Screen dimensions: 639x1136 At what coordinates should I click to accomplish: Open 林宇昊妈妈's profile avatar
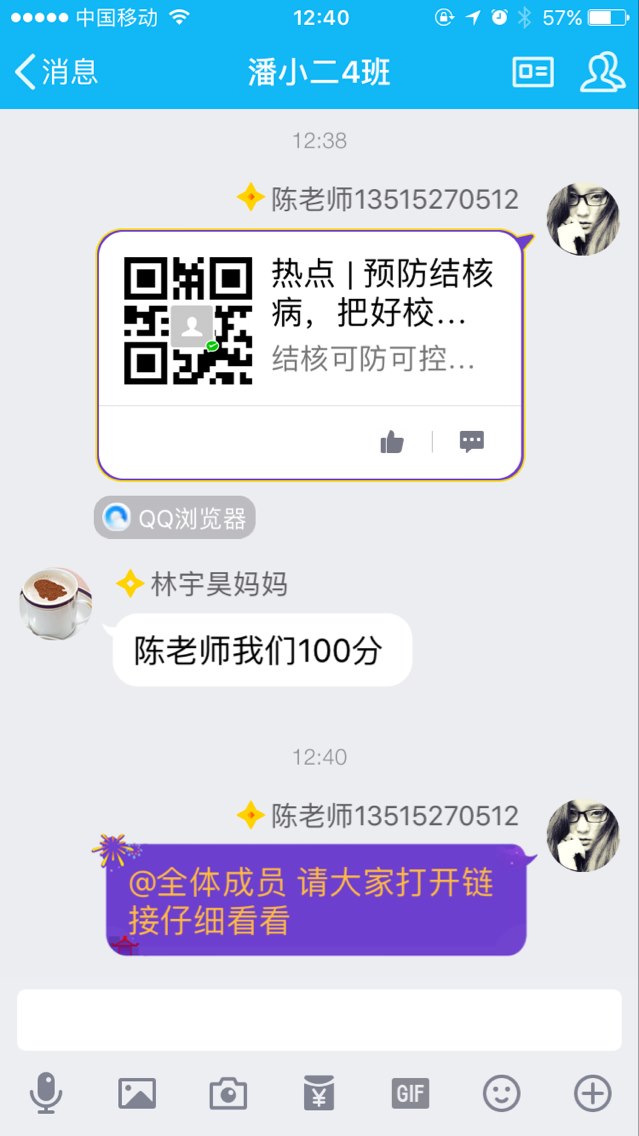[55, 604]
